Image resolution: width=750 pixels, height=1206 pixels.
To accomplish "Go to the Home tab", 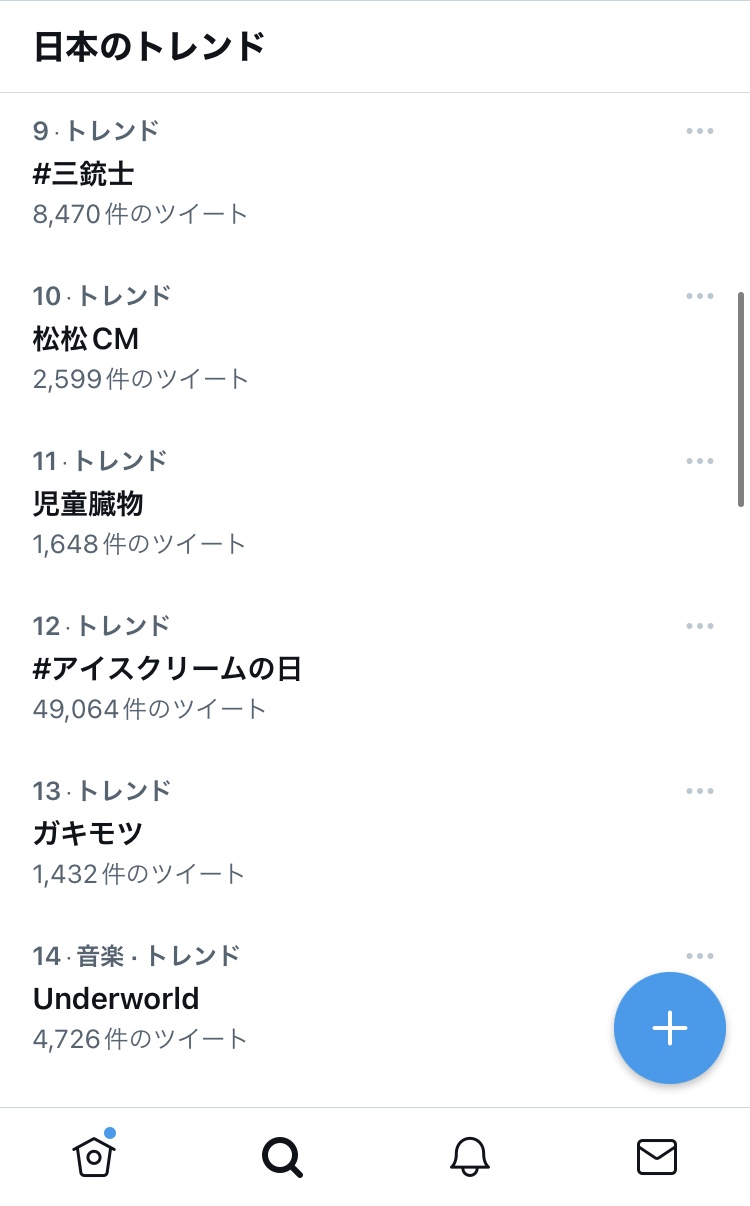I will click(x=94, y=1157).
